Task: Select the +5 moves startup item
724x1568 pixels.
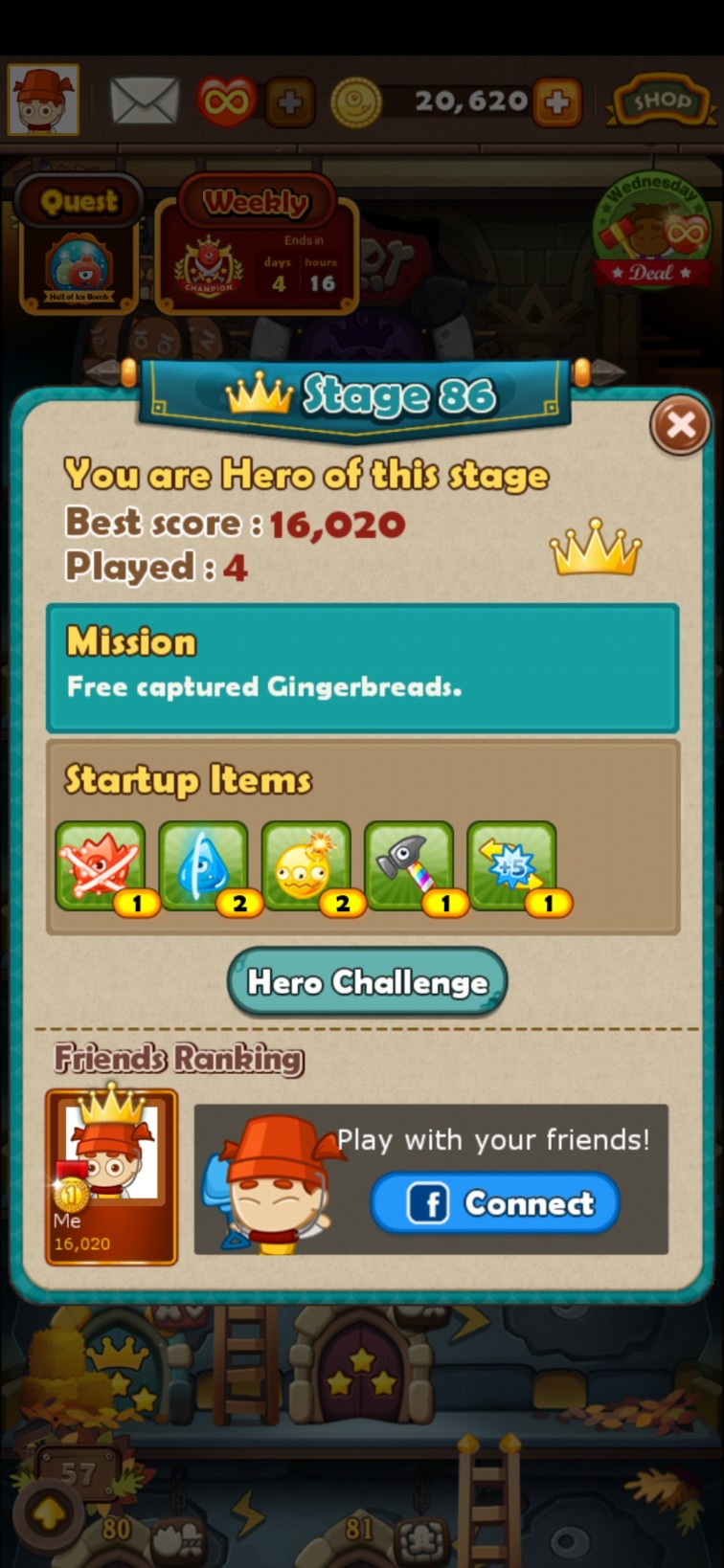Action: (511, 866)
